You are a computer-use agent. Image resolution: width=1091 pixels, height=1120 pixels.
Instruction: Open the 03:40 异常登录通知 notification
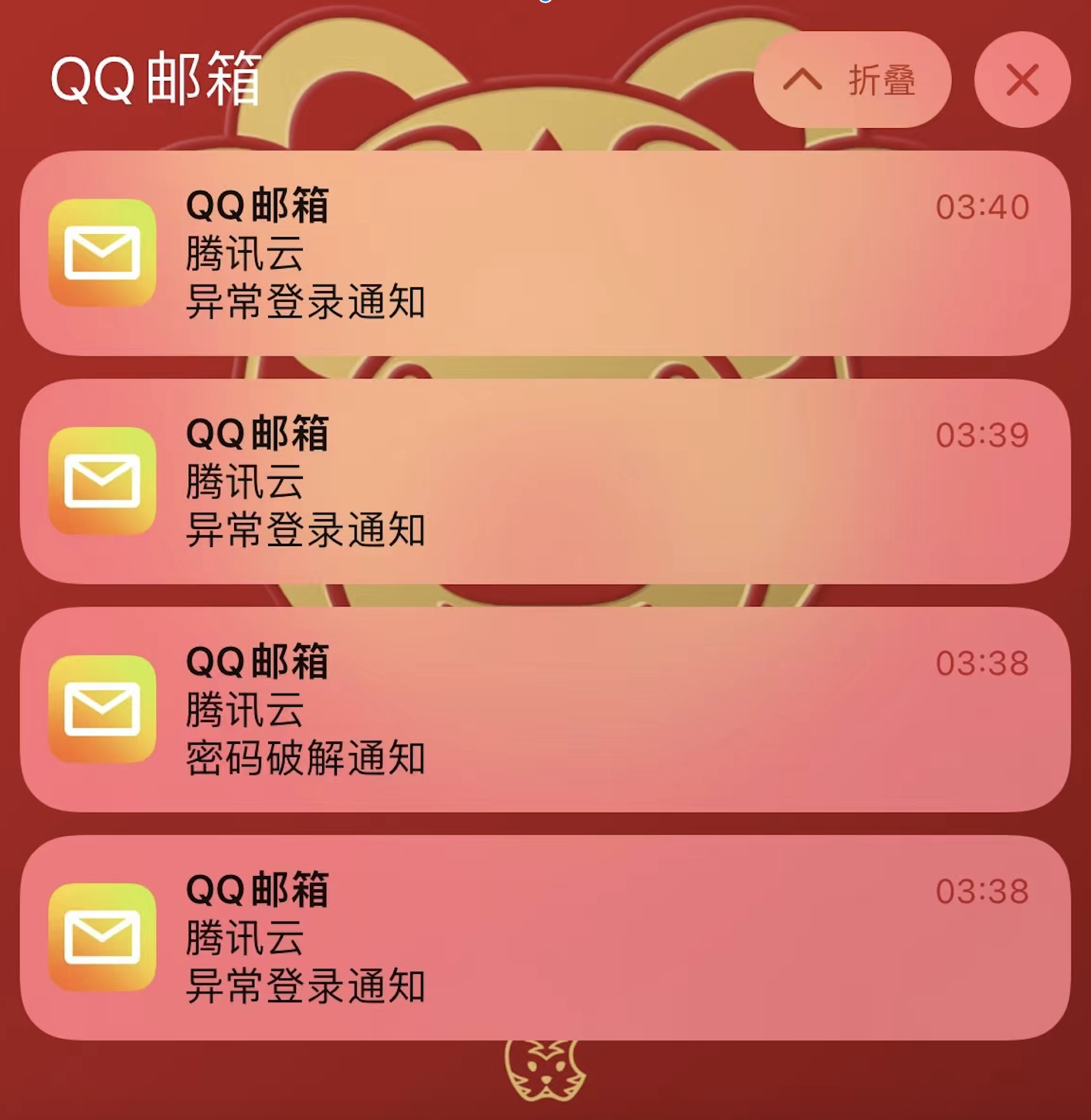coord(545,253)
